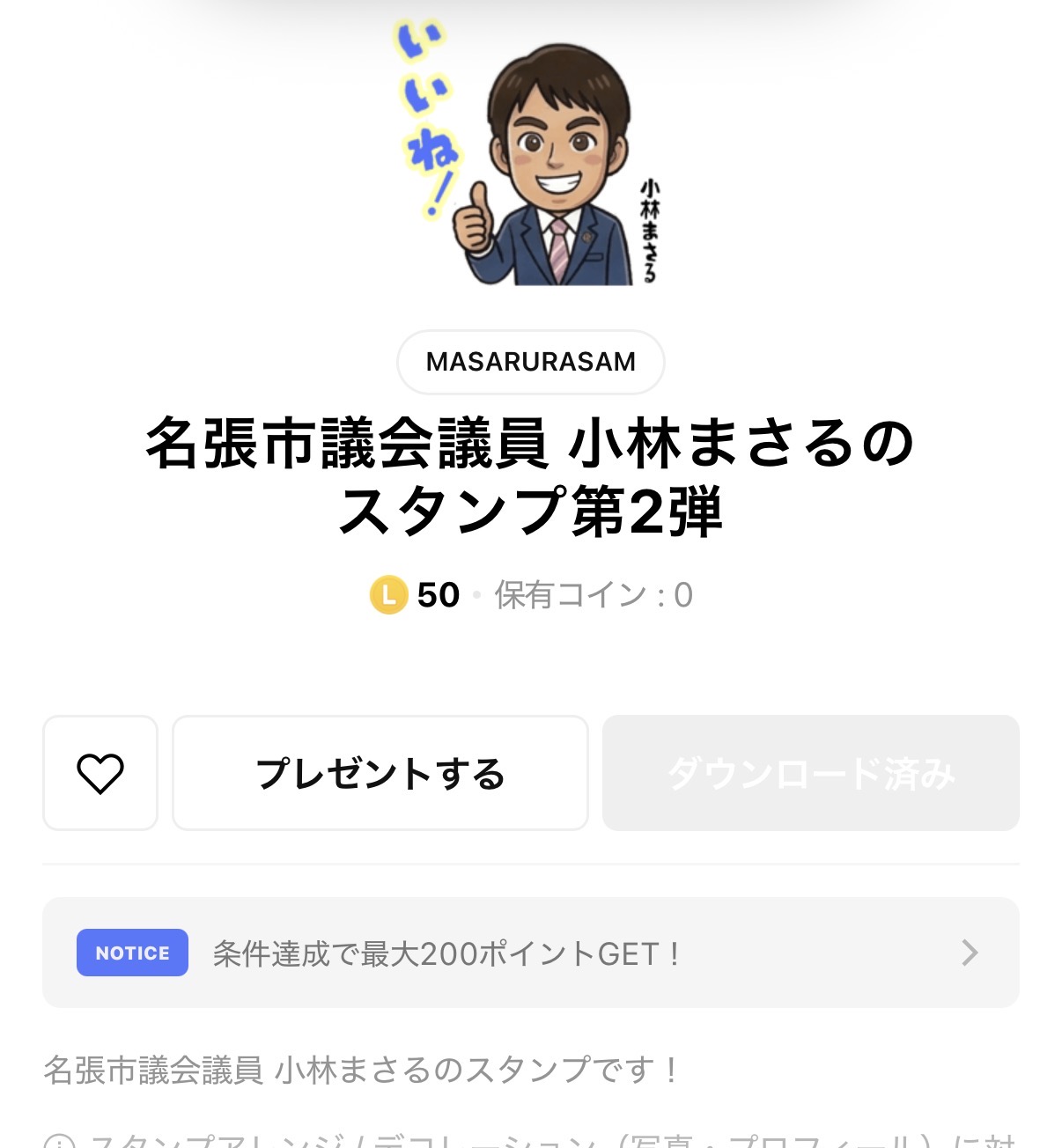Click the blue NOTICE badge
This screenshot has height=1148, width=1062.
tap(132, 953)
